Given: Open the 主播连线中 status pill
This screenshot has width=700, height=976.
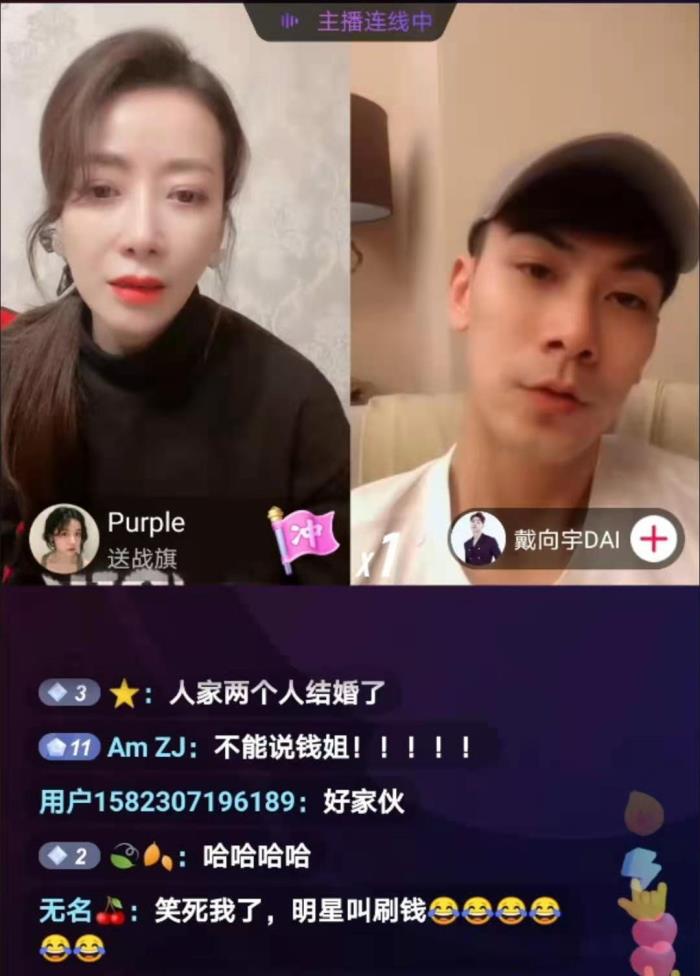Looking at the screenshot, I should 349,21.
